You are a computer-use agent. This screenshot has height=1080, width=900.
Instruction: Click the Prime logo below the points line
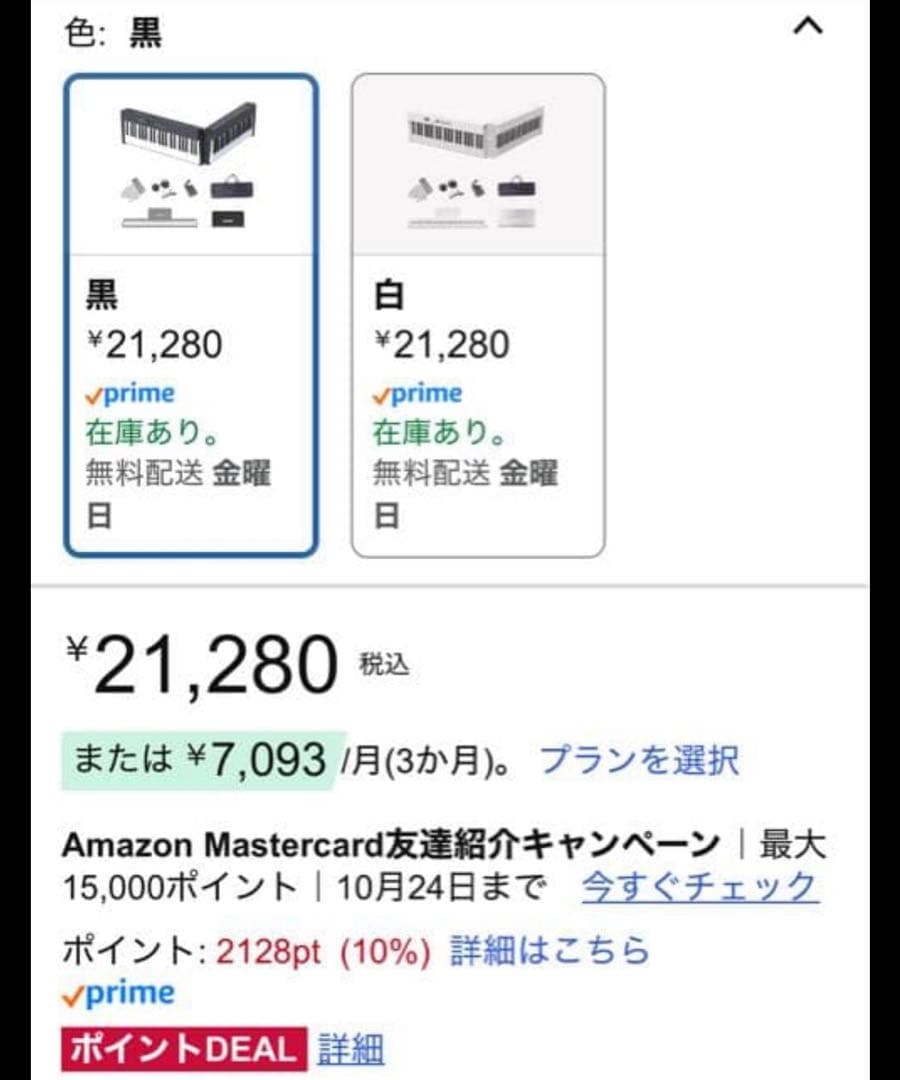coord(120,992)
